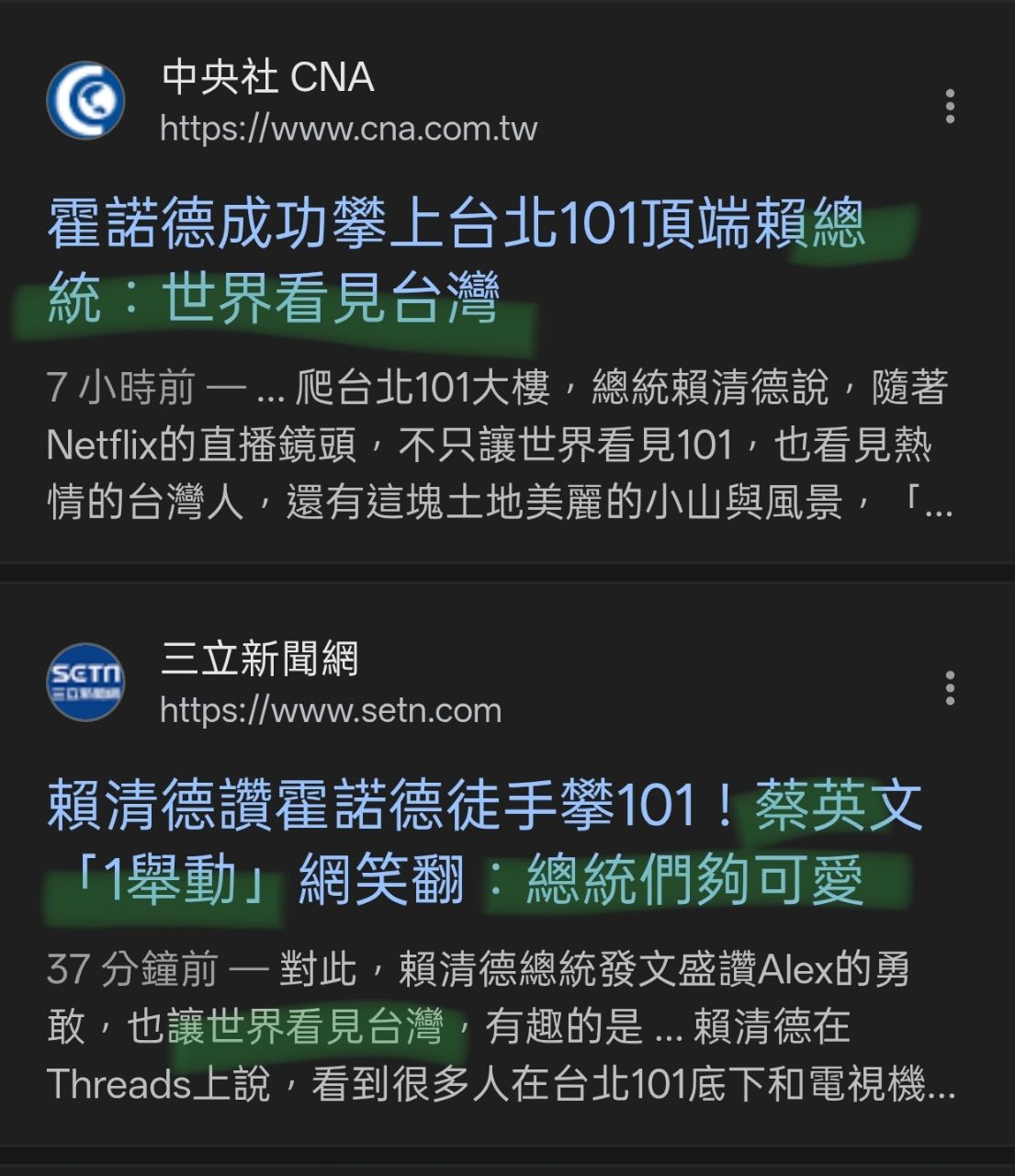Open the overflow menu for the 中央社 CNA result
Screen dimensions: 1015x1176
(x=950, y=107)
